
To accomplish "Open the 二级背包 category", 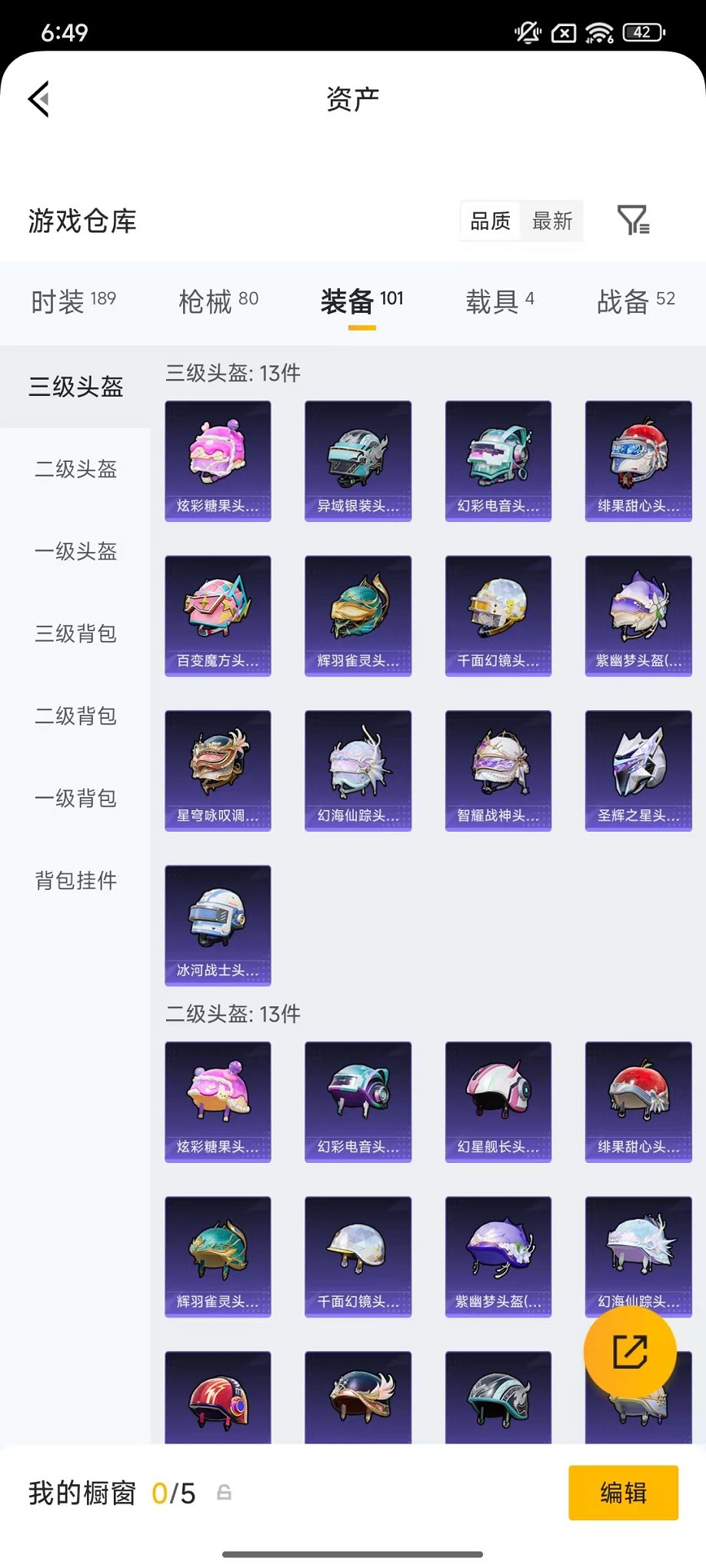I will [75, 716].
